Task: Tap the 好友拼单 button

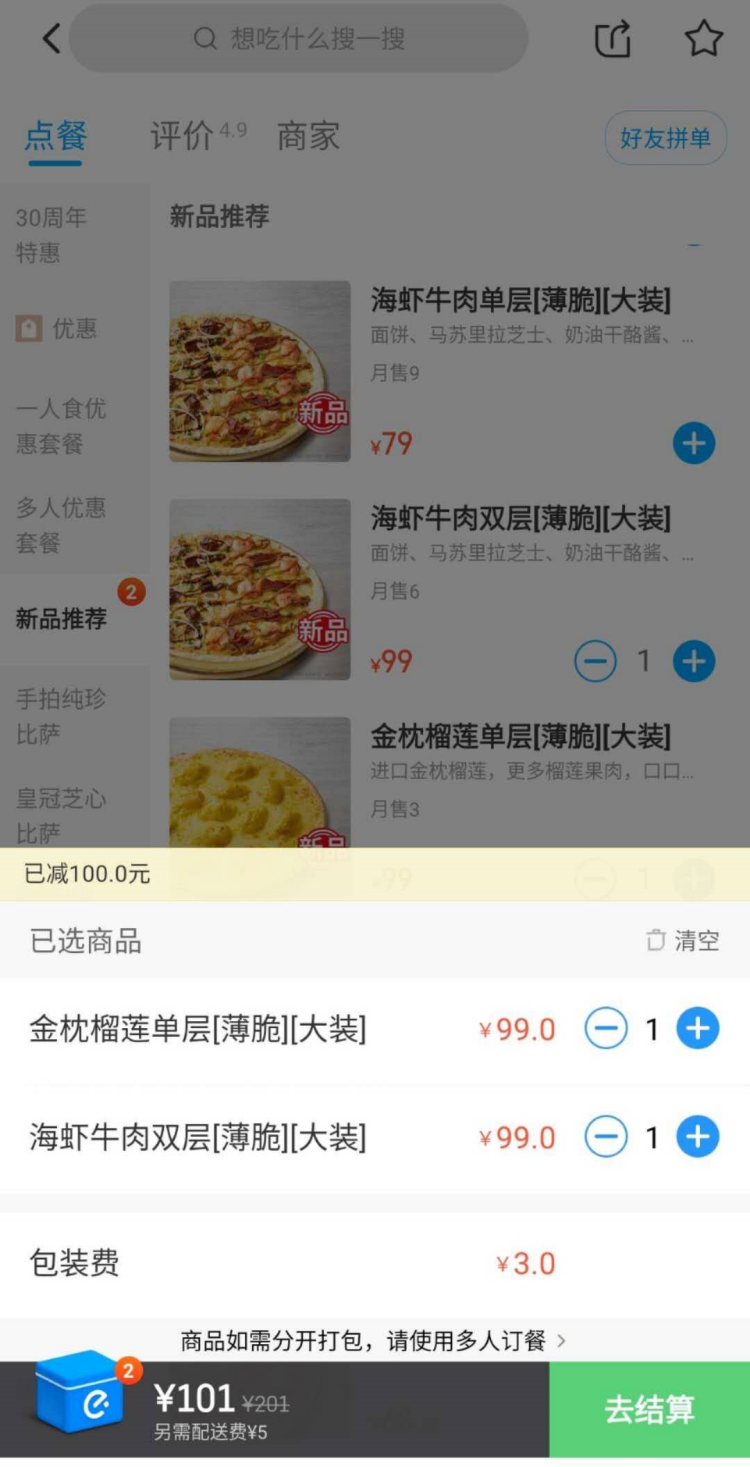Action: coord(665,138)
